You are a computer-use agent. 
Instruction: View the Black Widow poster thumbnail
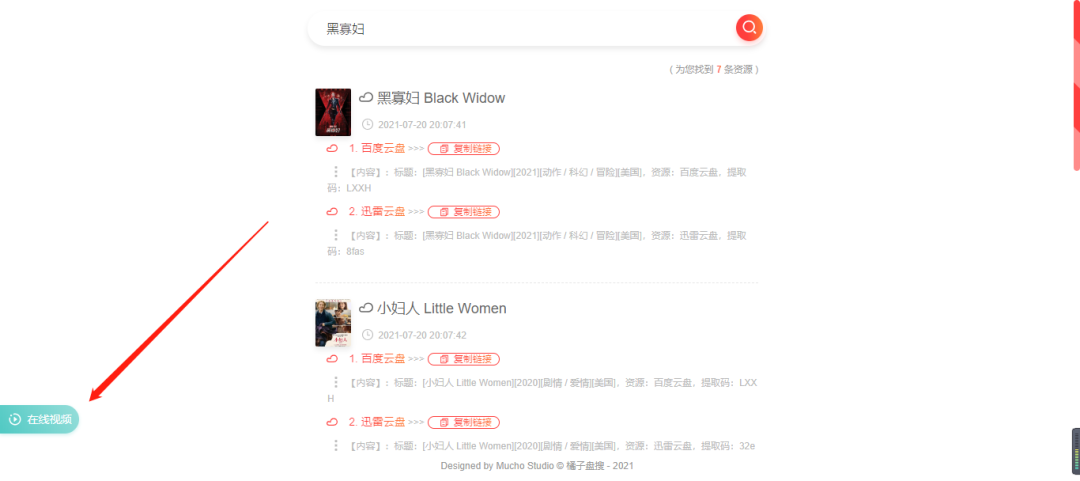333,112
